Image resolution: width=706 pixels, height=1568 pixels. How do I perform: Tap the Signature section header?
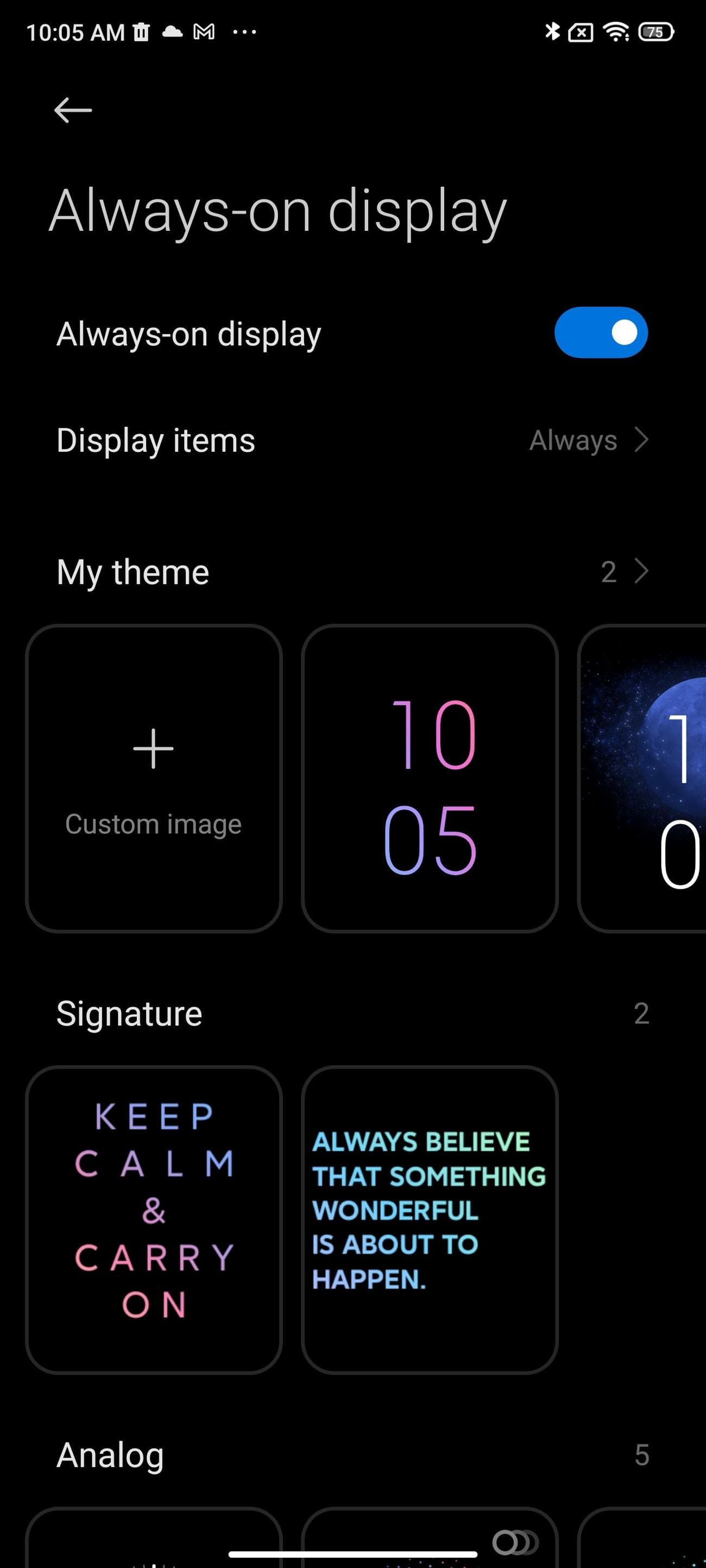(x=128, y=1012)
